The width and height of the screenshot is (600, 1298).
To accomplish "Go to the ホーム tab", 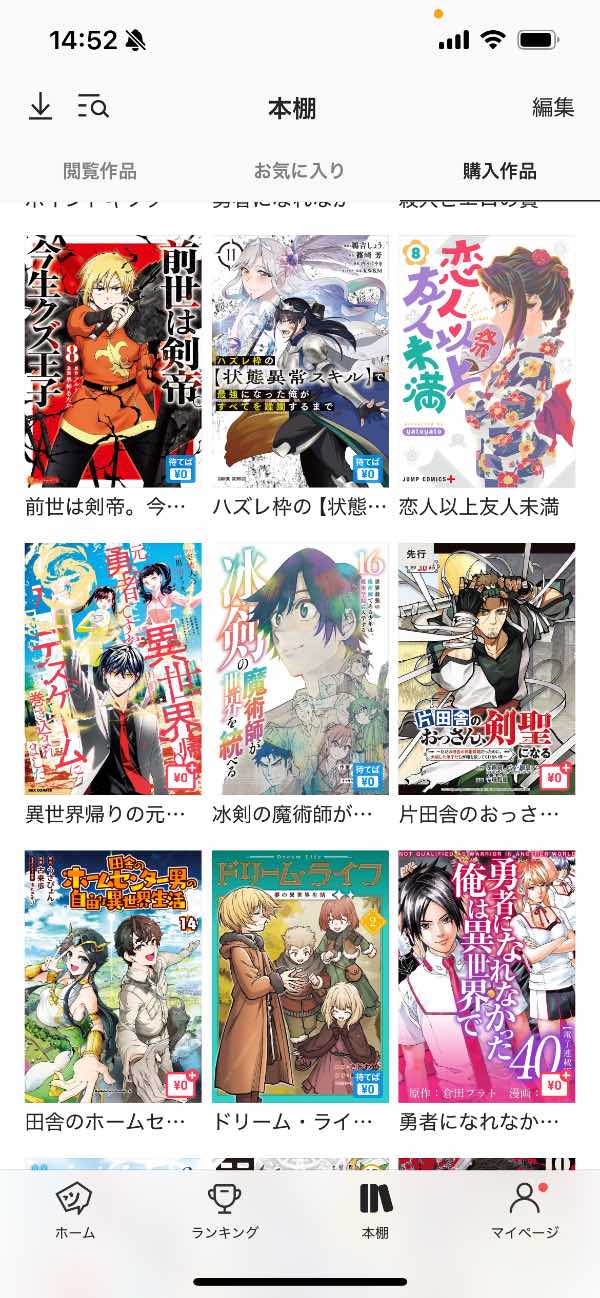I will pos(75,1211).
